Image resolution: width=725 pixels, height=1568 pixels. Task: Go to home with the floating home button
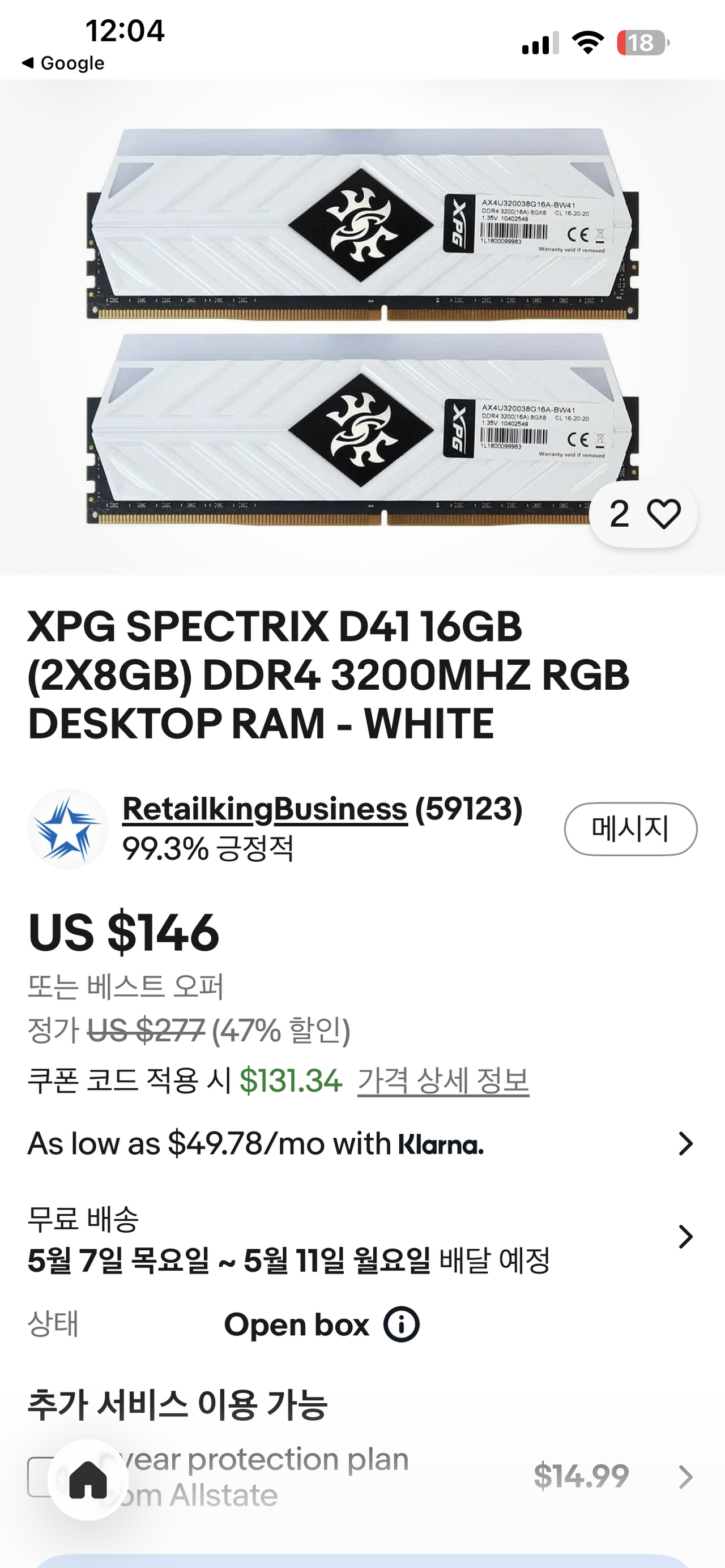click(88, 1480)
